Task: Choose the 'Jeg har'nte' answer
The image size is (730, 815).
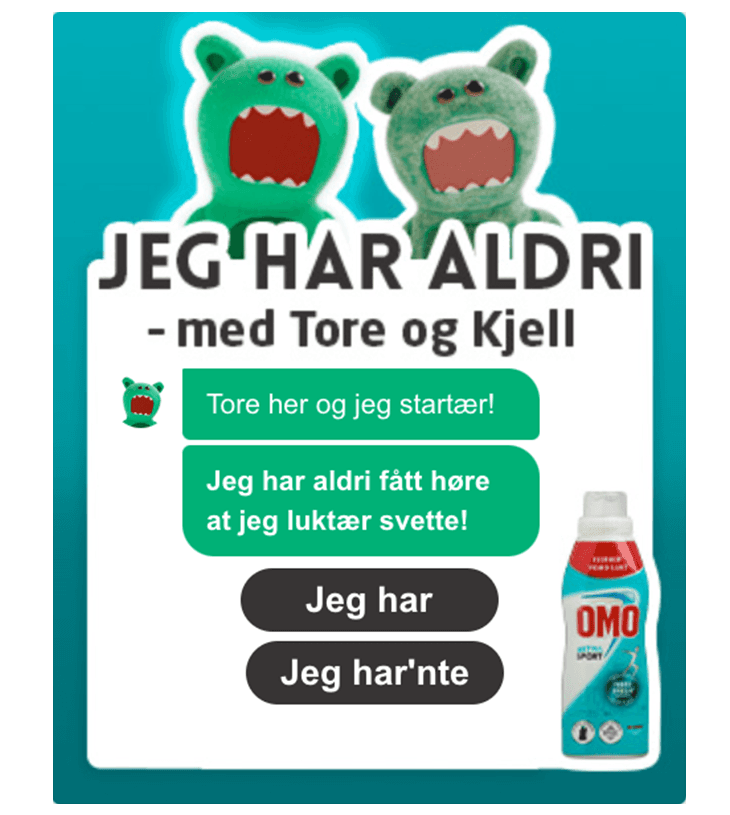Action: tap(374, 673)
